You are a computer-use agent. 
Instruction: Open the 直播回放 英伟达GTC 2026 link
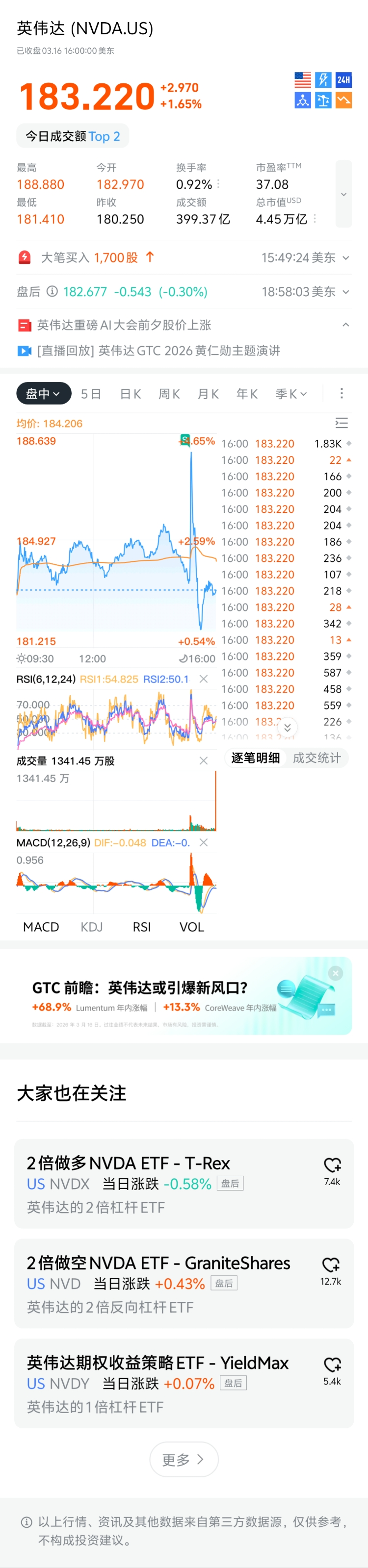158,351
